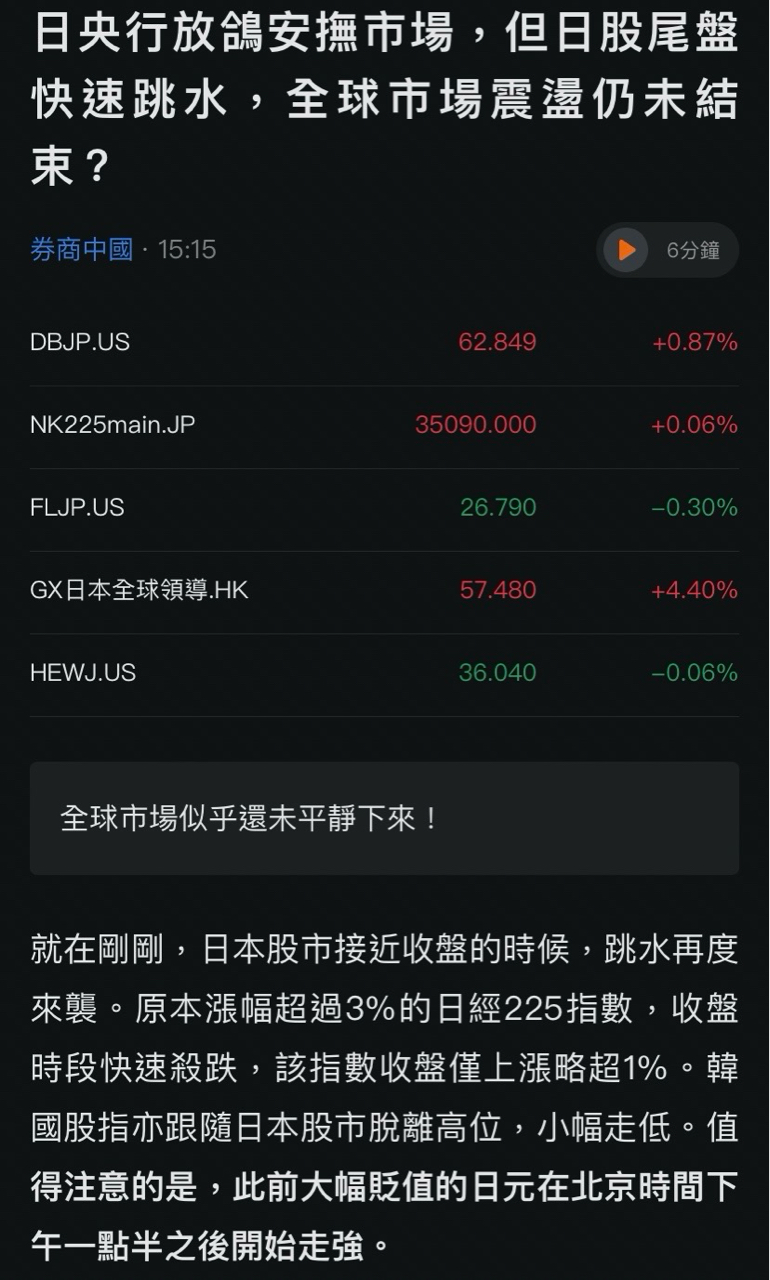Image resolution: width=770 pixels, height=1280 pixels.
Task: View the FLJP.US stock details
Action: (x=384, y=508)
